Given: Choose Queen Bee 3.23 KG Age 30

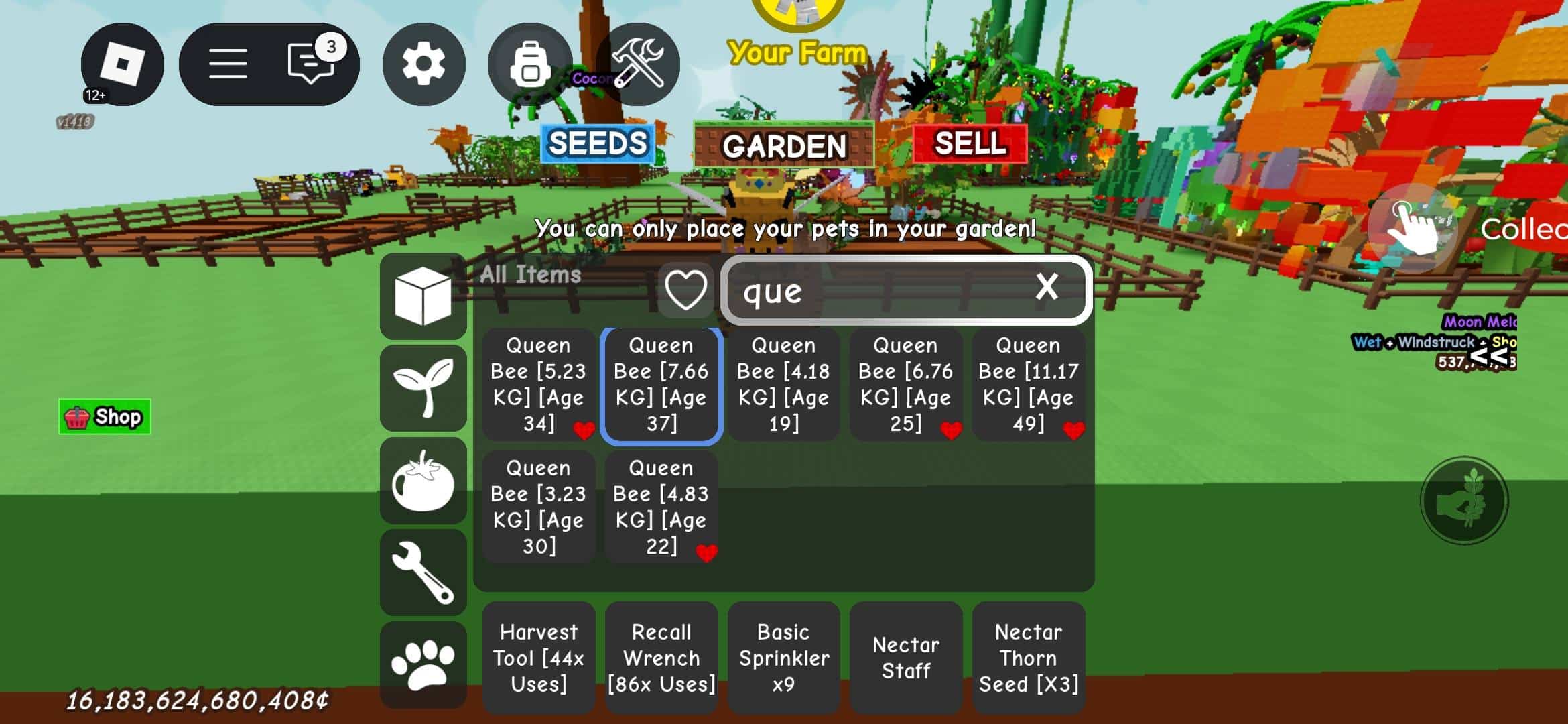Looking at the screenshot, I should pos(538,507).
